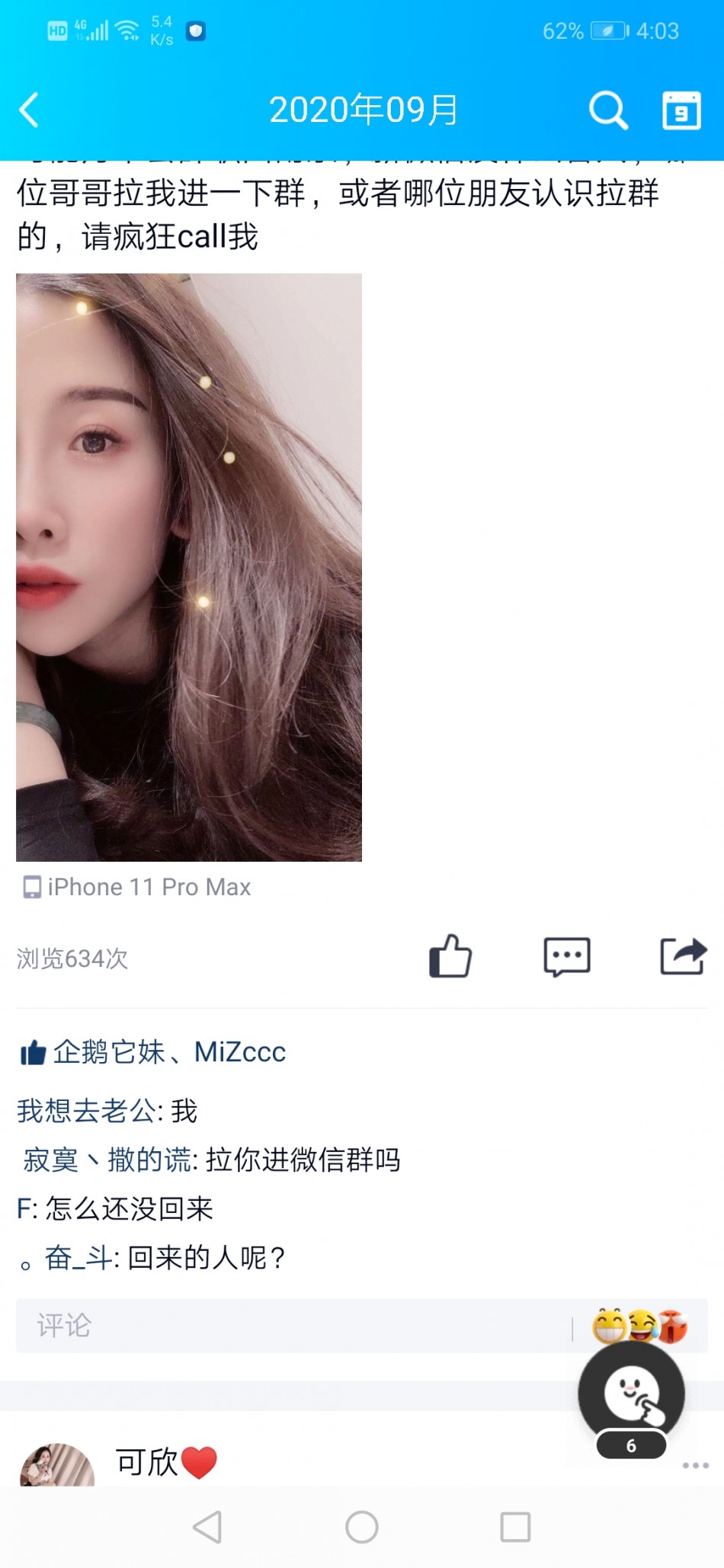Open the comment icon under the post
This screenshot has width=724, height=1568.
click(x=566, y=956)
